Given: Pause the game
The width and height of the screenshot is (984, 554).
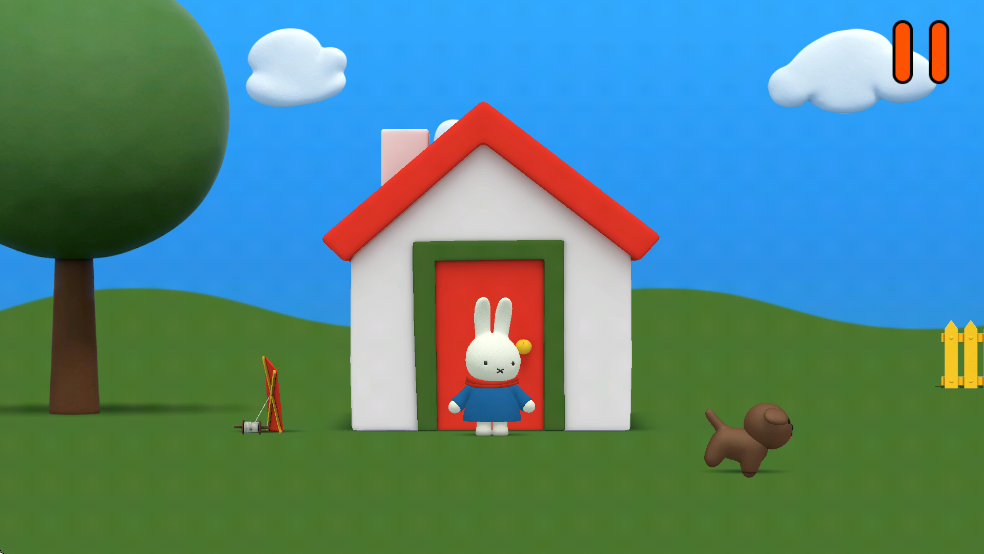Looking at the screenshot, I should click(x=920, y=52).
